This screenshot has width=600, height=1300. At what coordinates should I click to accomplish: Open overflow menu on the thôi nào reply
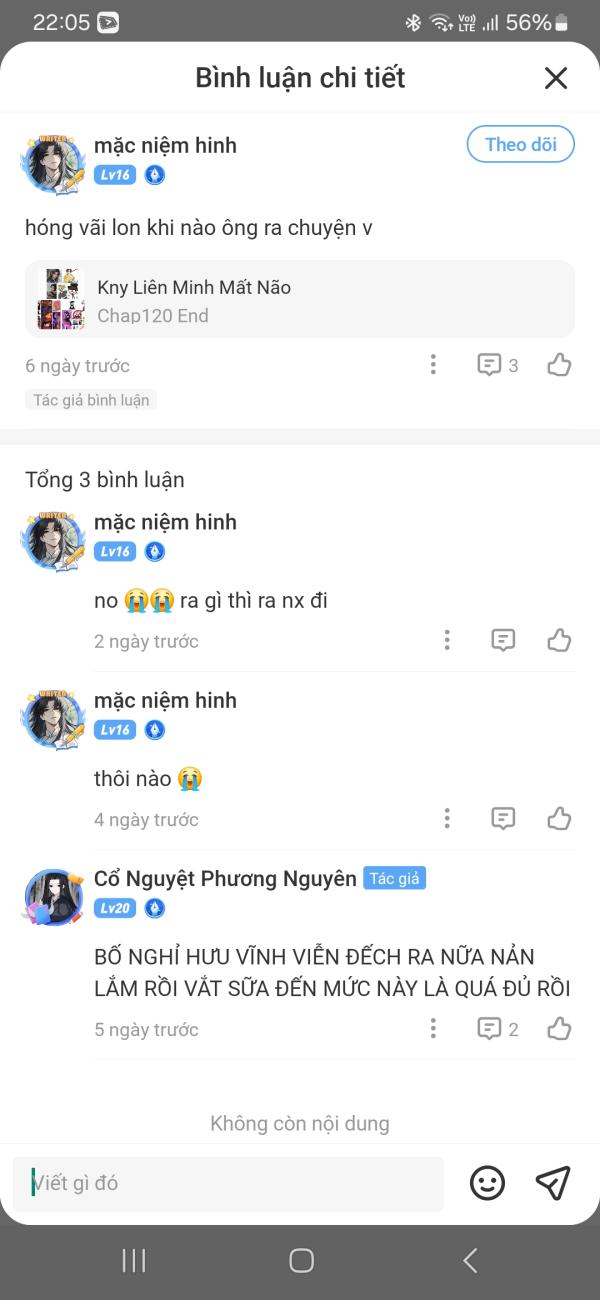point(447,819)
